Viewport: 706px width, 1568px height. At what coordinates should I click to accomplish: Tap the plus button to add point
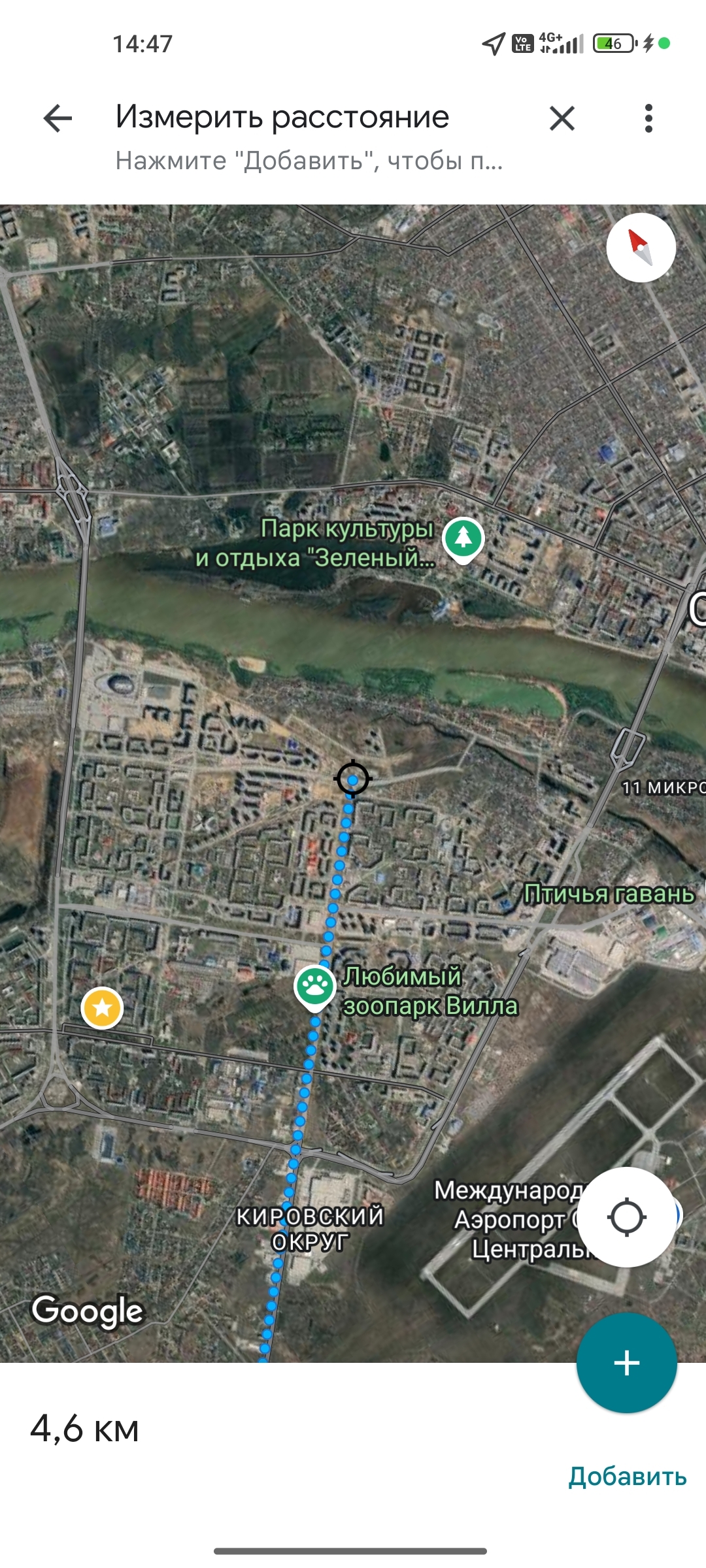pyautogui.click(x=626, y=1363)
